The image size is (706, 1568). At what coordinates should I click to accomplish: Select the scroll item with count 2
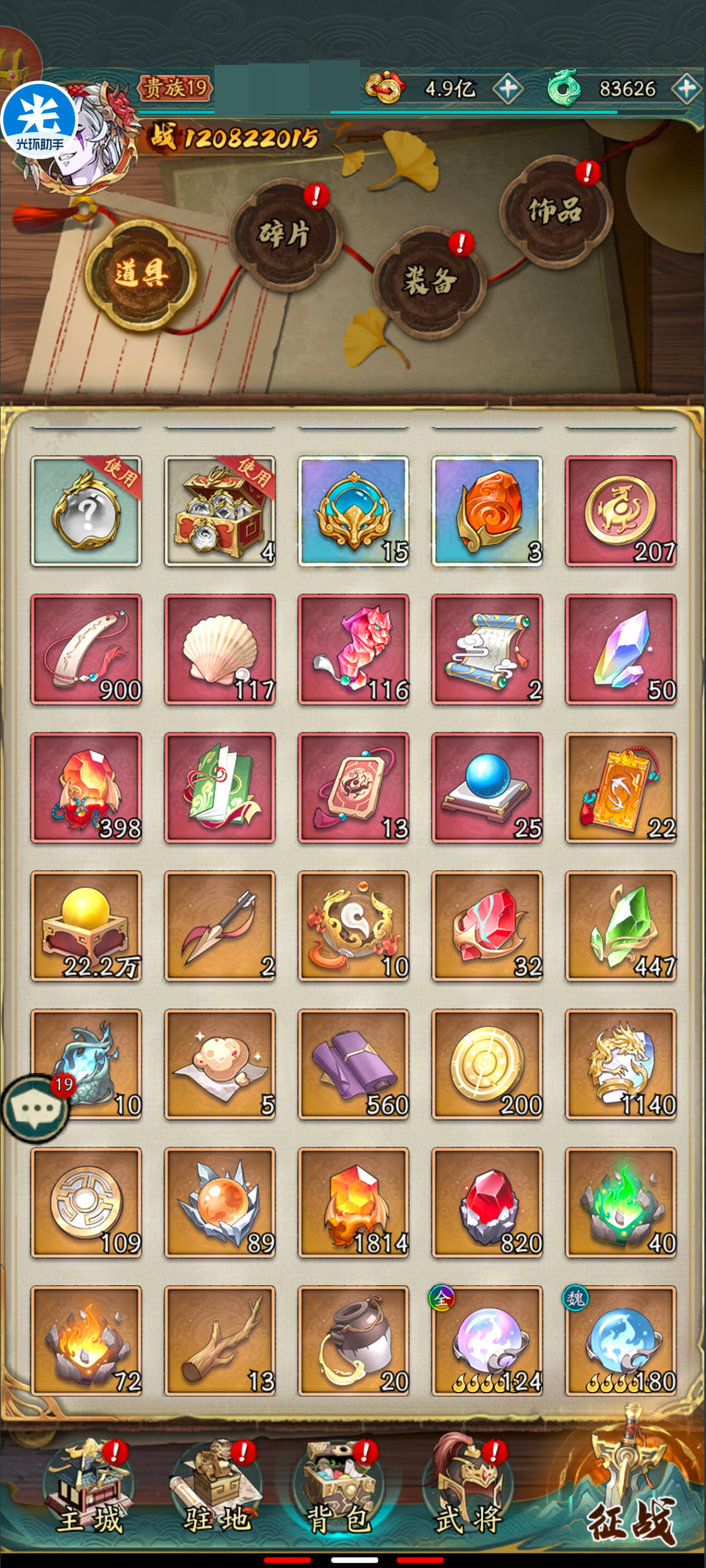tap(487, 650)
